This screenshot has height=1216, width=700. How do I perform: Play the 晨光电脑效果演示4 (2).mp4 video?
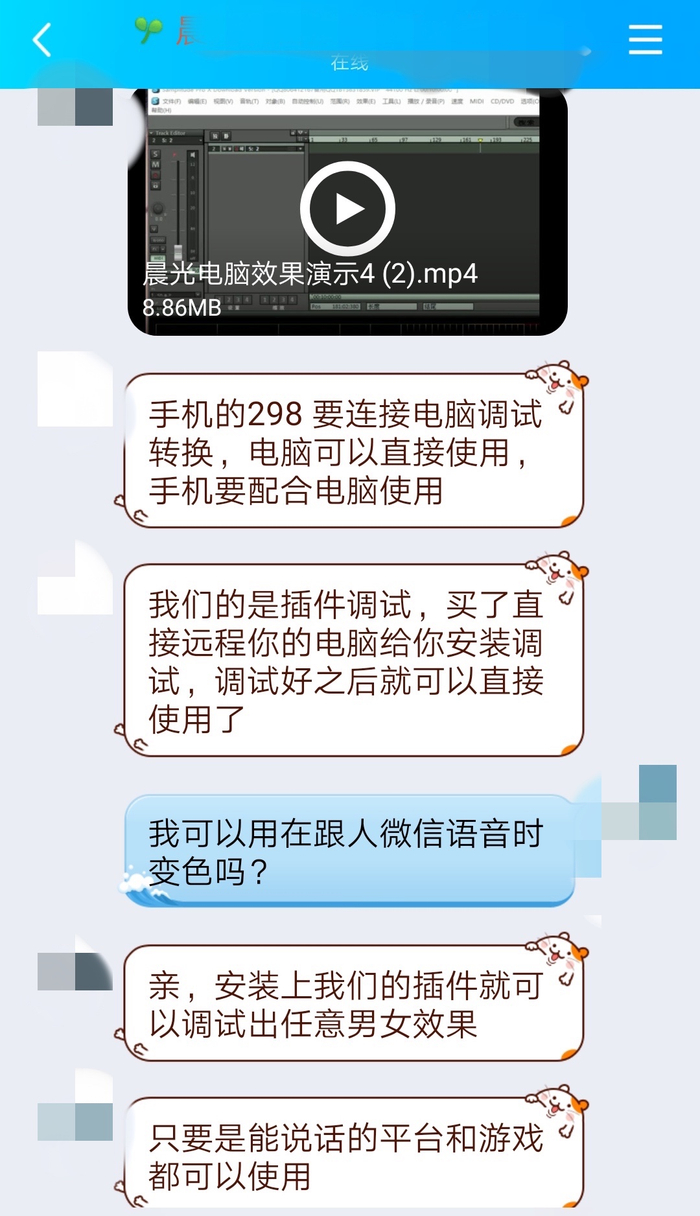[348, 209]
